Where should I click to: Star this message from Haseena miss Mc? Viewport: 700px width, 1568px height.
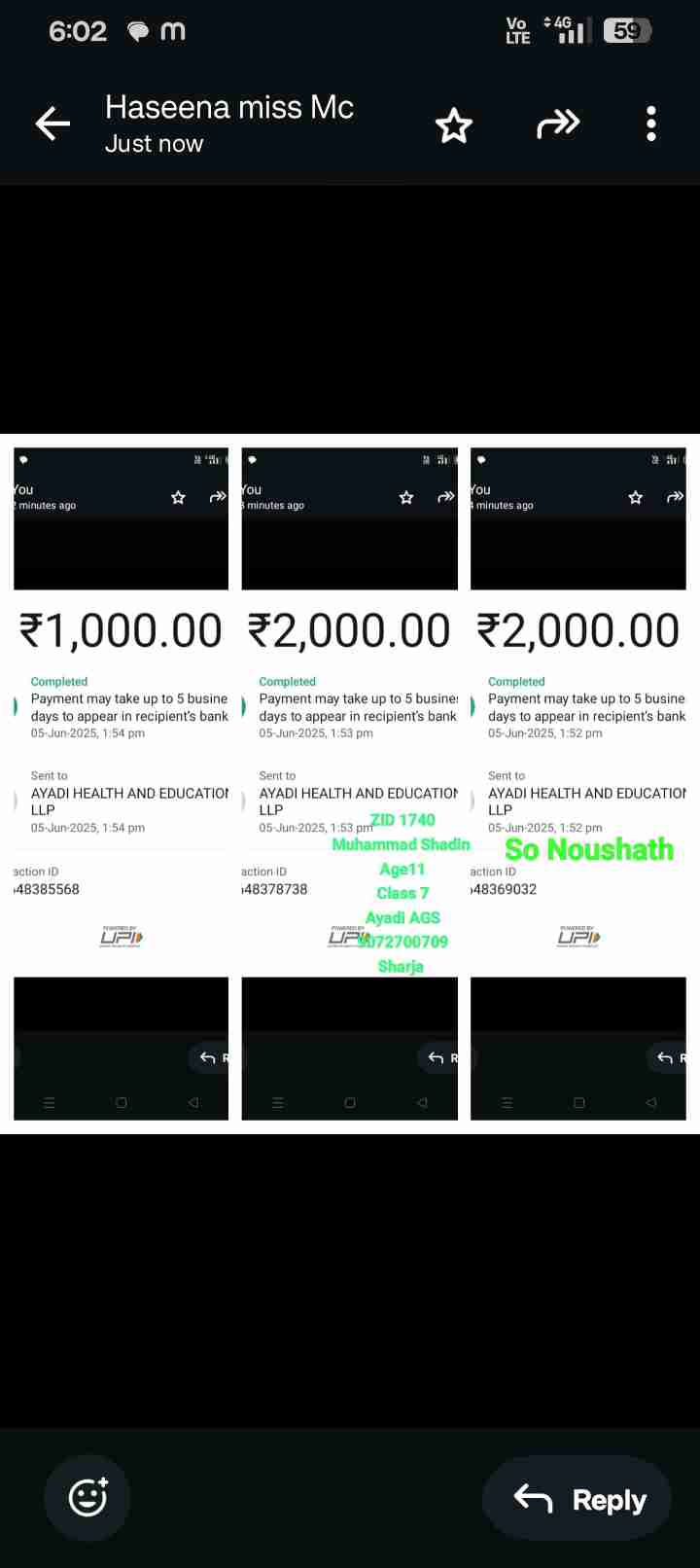pyautogui.click(x=453, y=125)
